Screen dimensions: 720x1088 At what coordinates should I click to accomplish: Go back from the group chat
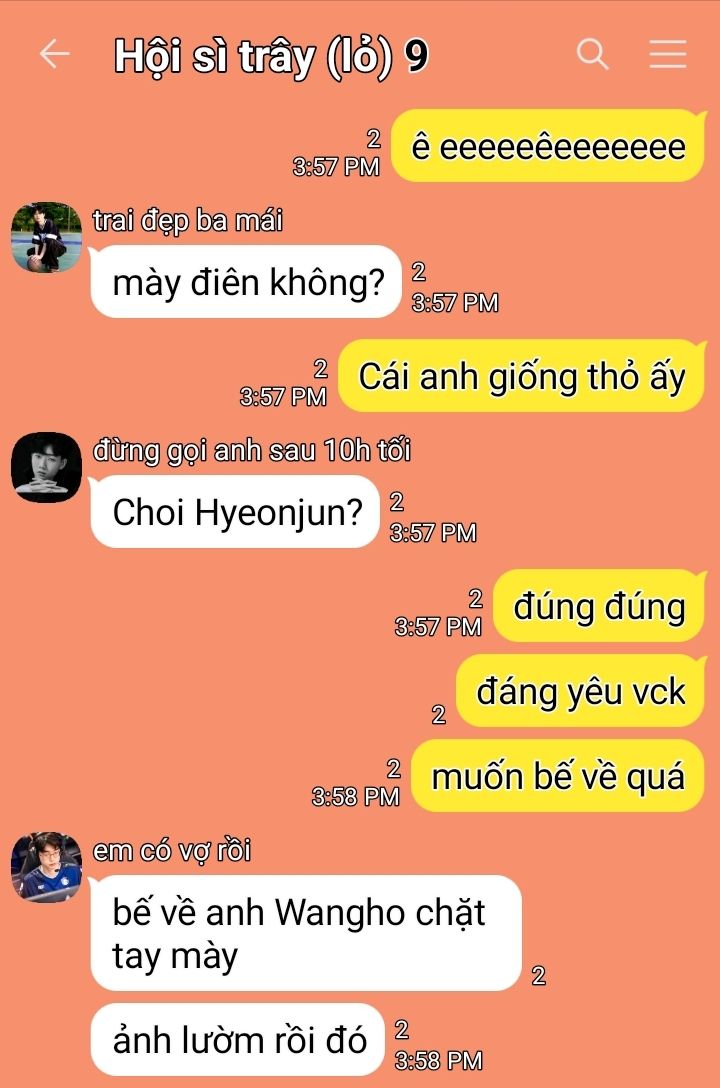coord(54,54)
